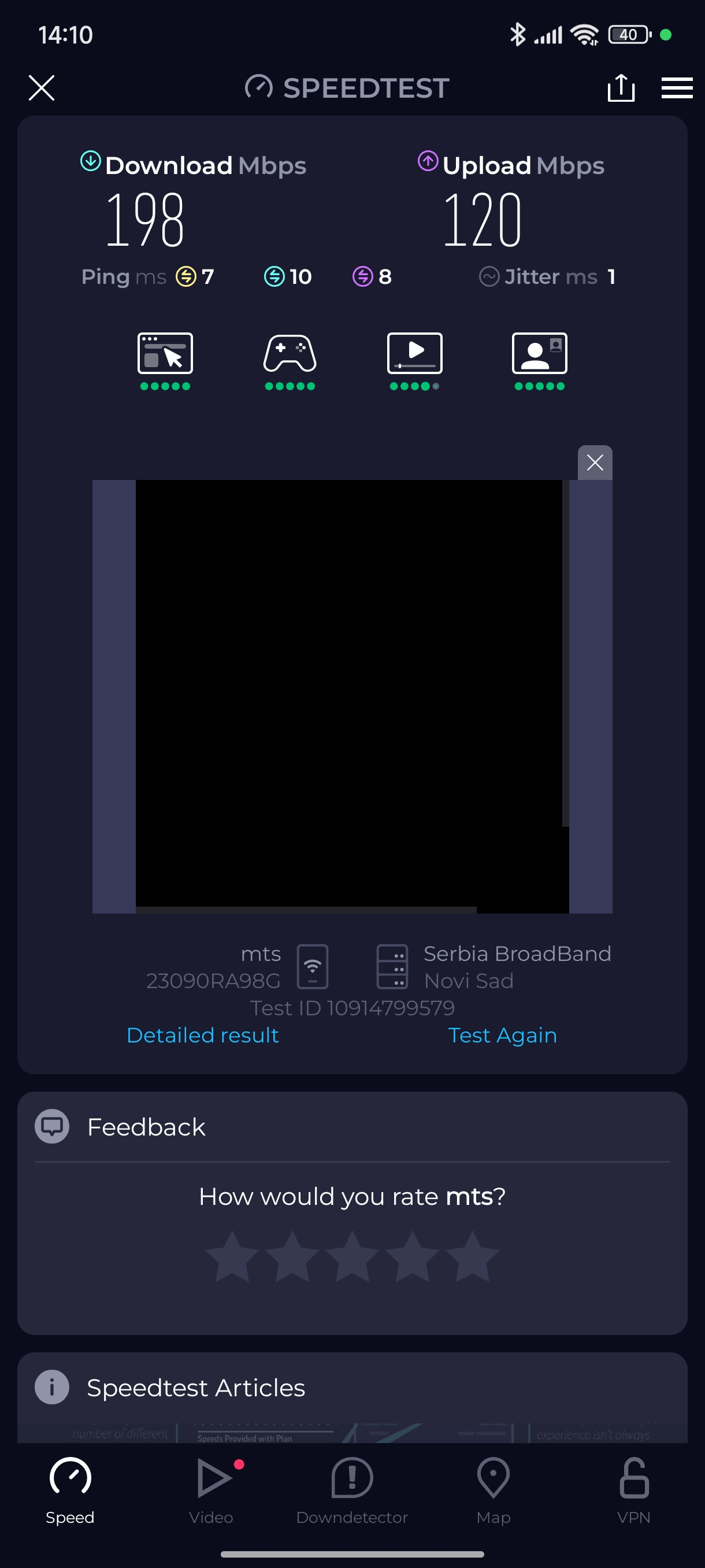705x1568 pixels.
Task: Close the Speedtest result screen
Action: [42, 88]
